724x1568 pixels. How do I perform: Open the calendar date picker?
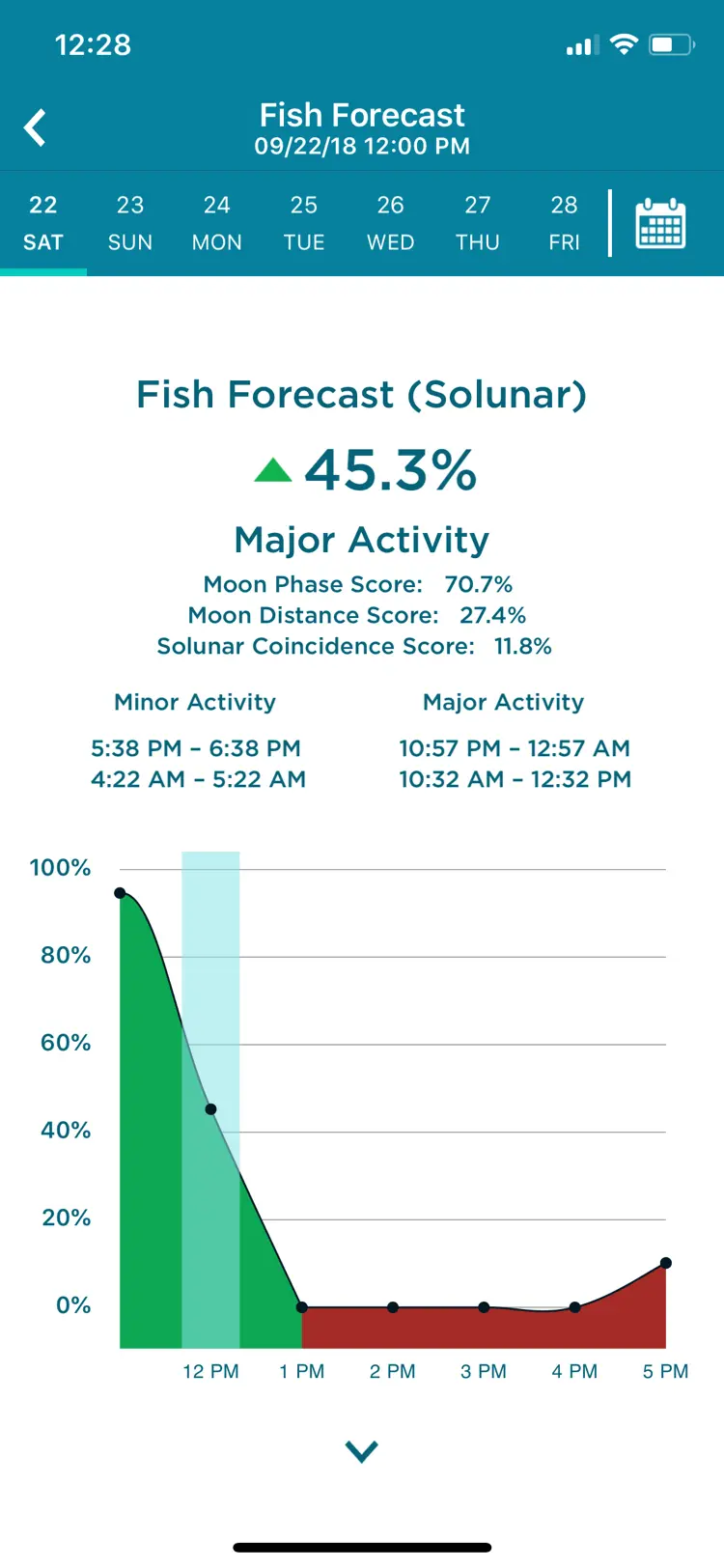(x=661, y=224)
